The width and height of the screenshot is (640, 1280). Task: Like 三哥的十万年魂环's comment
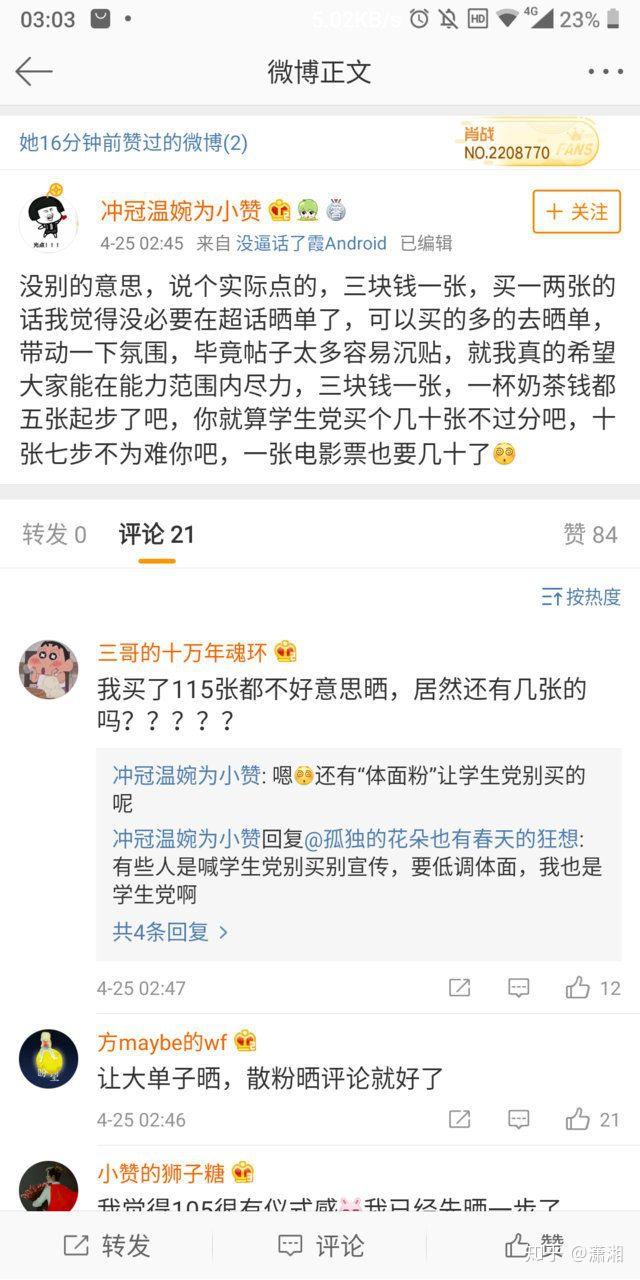coord(592,988)
